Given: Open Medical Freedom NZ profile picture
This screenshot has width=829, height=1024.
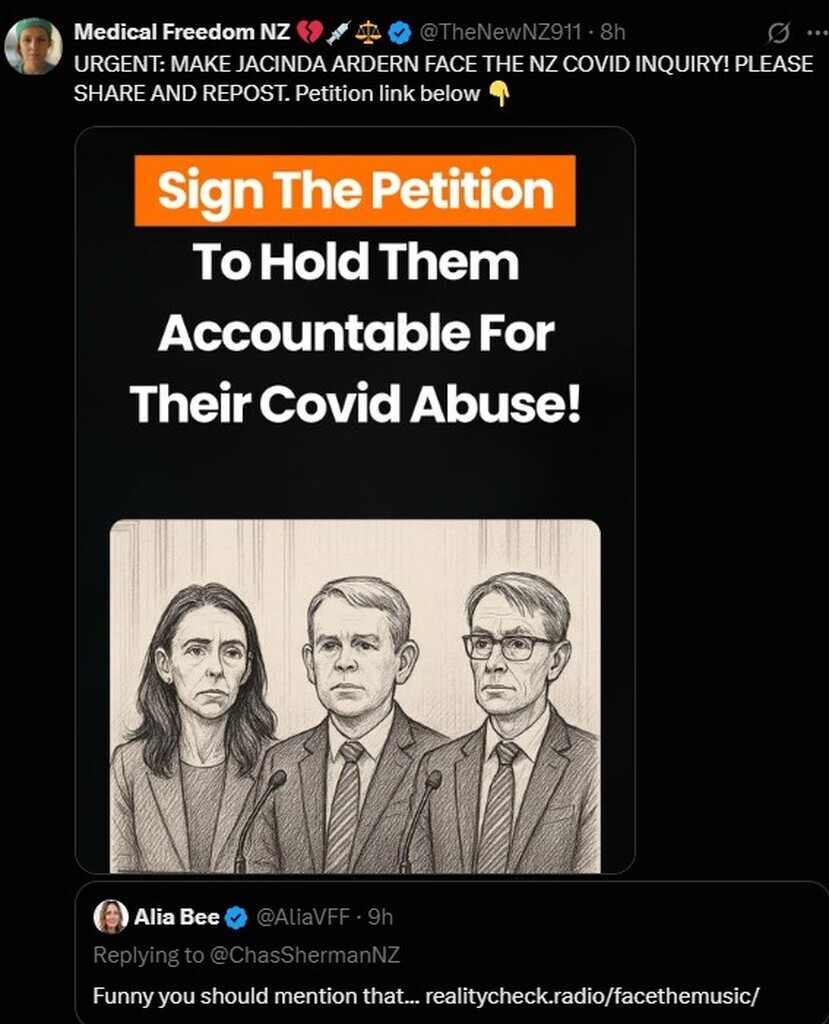Looking at the screenshot, I should pyautogui.click(x=33, y=46).
